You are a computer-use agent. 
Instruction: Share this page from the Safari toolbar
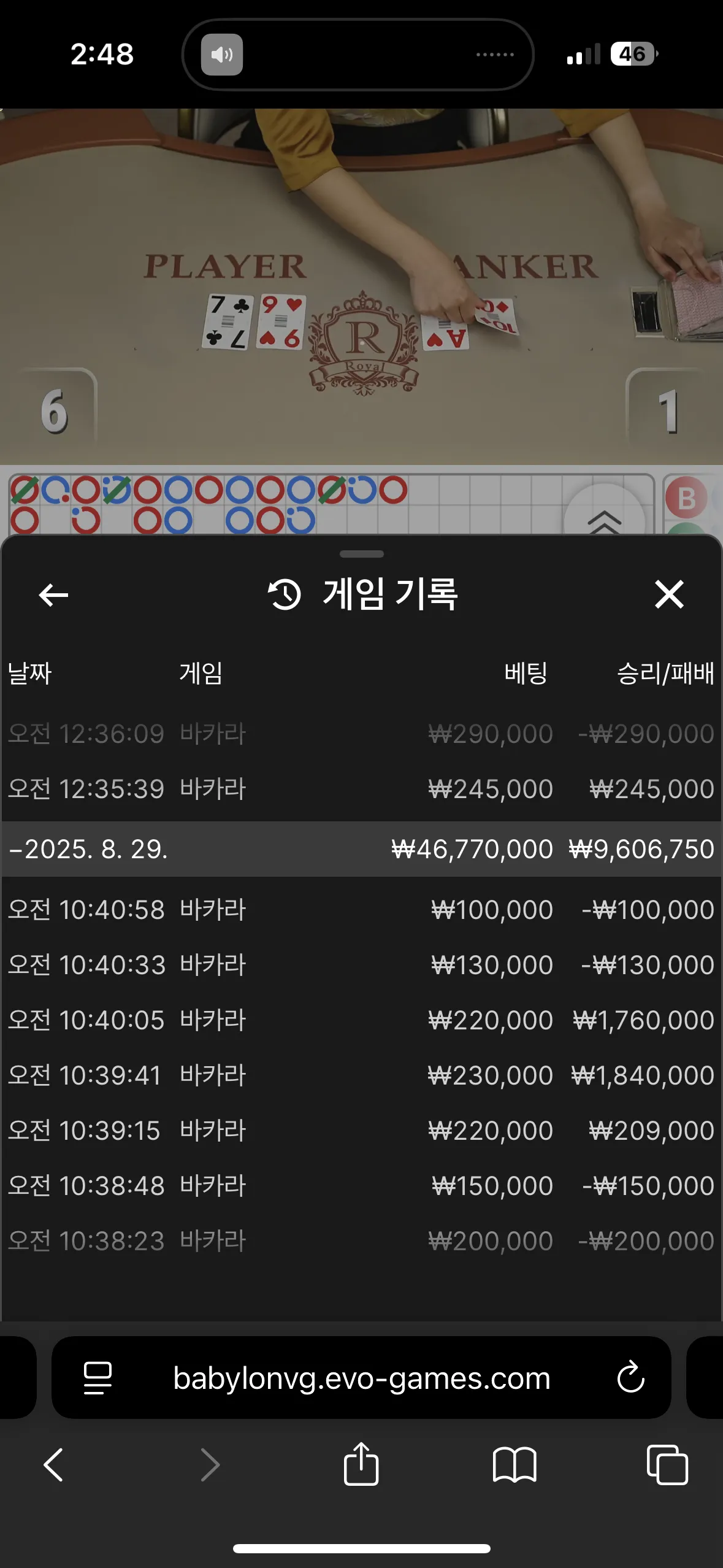[x=361, y=1464]
